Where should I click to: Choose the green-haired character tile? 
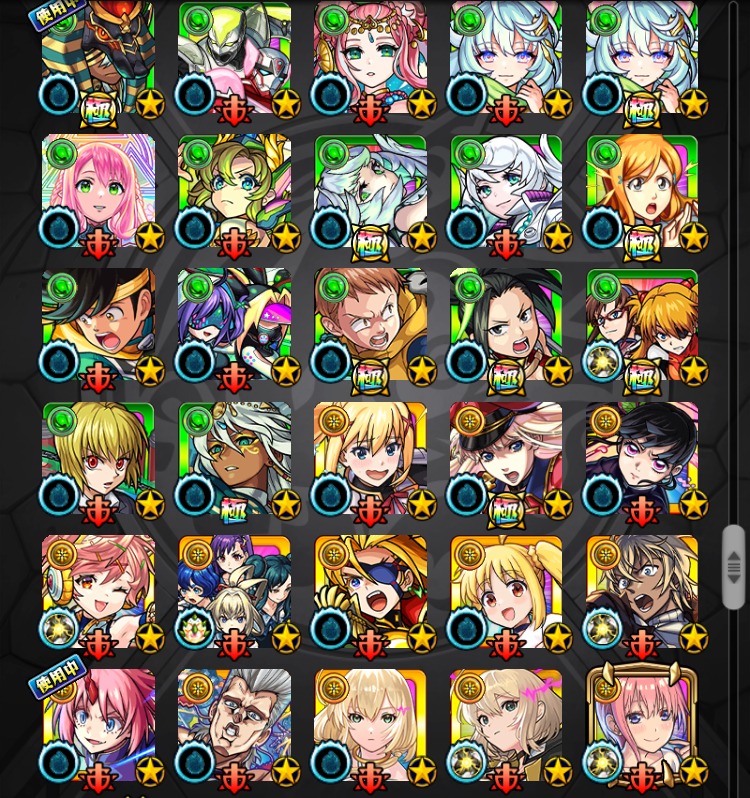pyautogui.click(x=235, y=192)
